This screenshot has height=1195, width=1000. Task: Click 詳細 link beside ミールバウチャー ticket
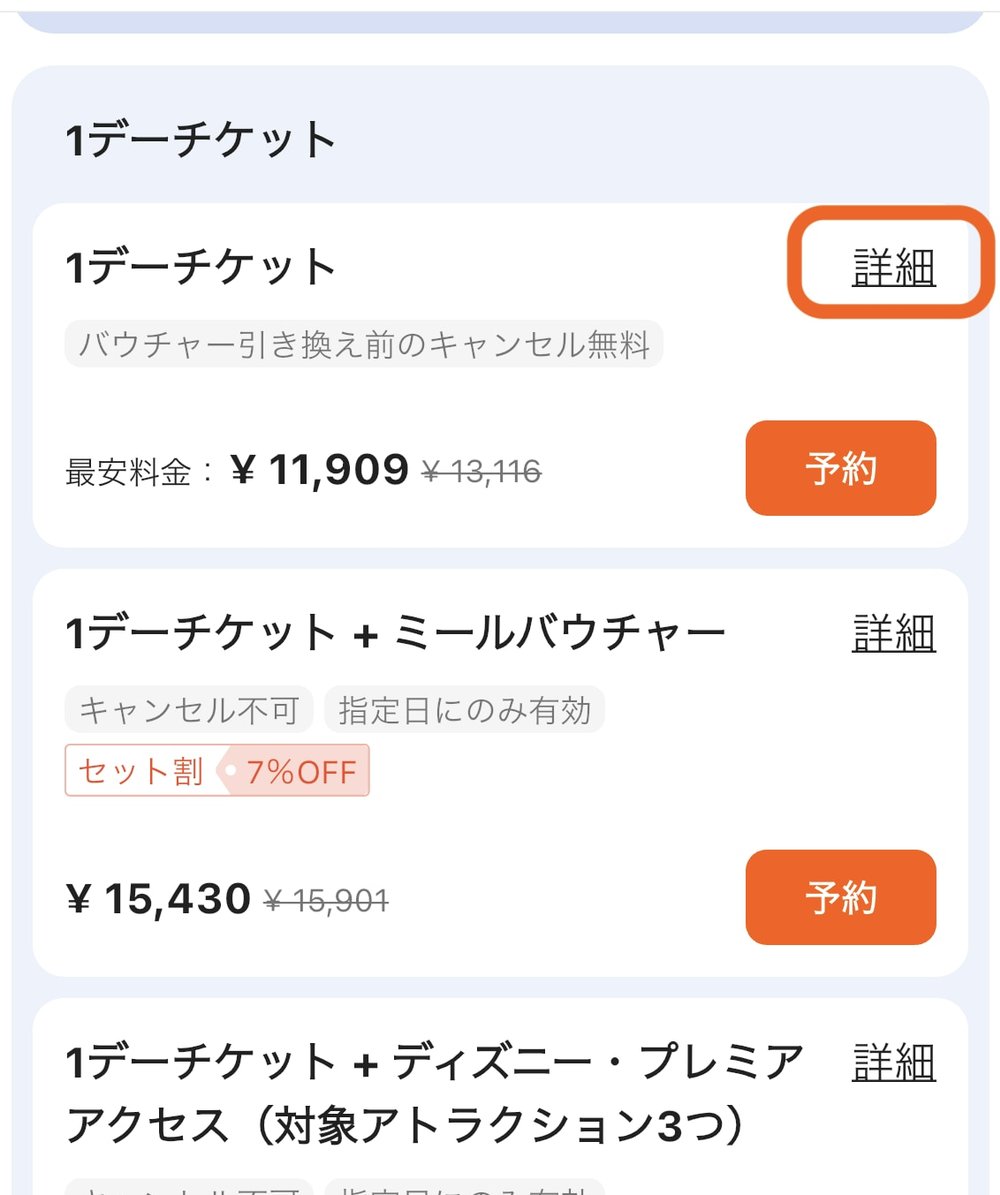[893, 630]
